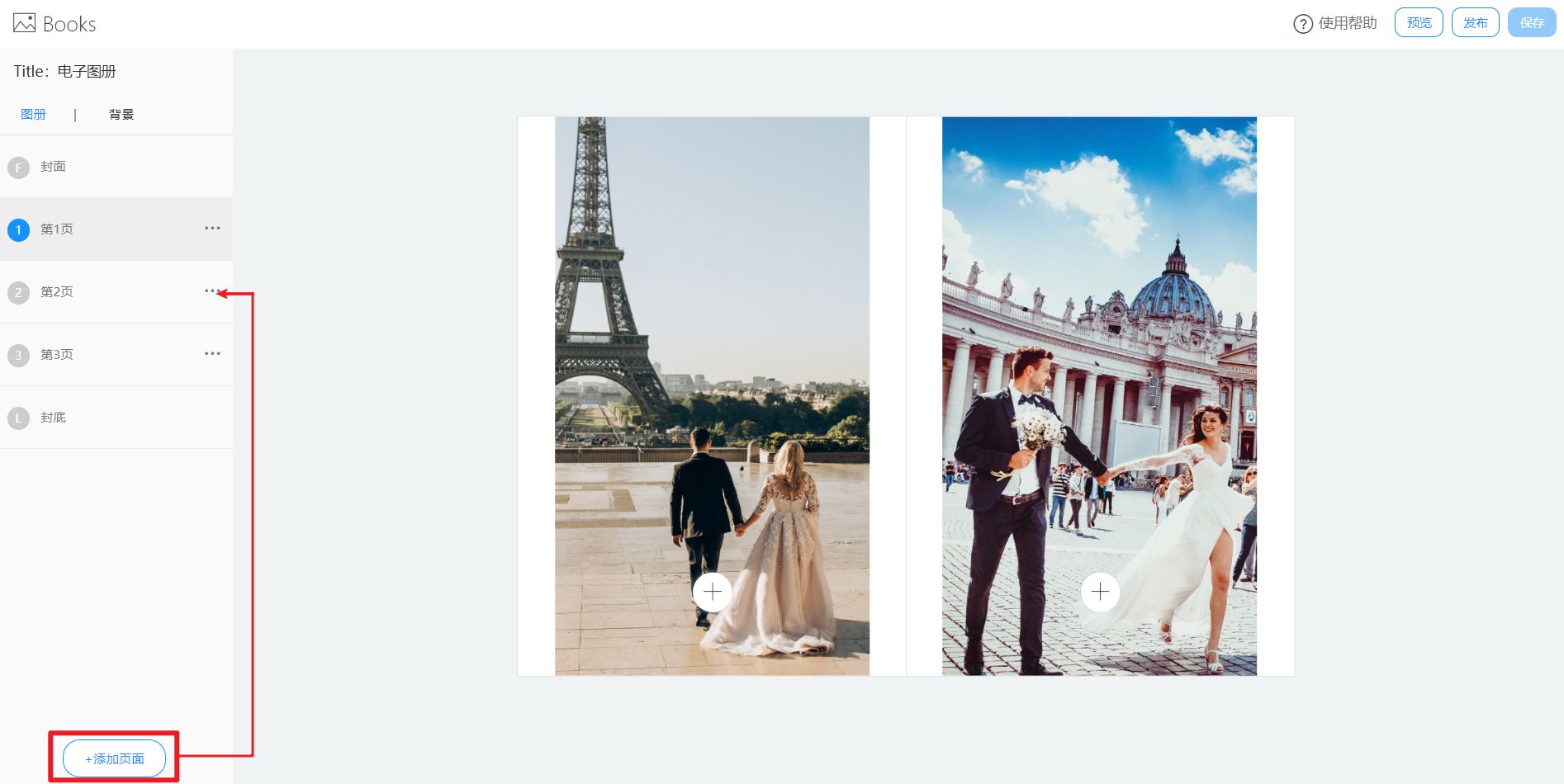Select 第2页 in the page list
This screenshot has height=784, width=1564.
tap(57, 292)
